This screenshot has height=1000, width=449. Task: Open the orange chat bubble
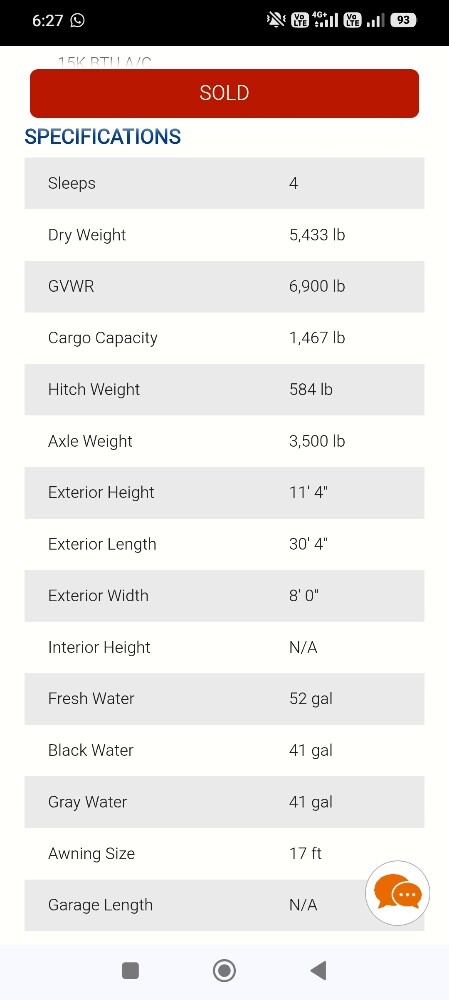pyautogui.click(x=397, y=892)
